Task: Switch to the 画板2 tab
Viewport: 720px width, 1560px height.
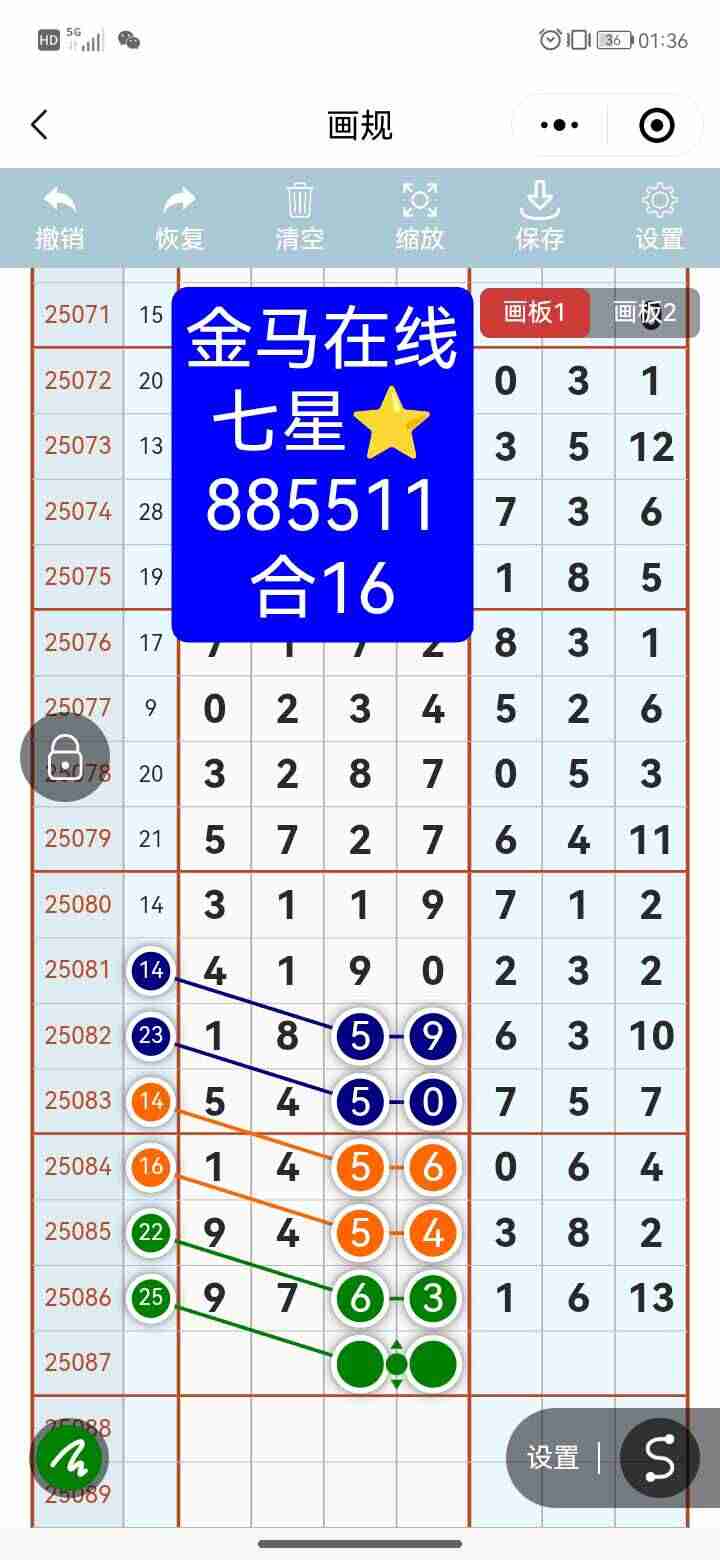Action: click(645, 313)
